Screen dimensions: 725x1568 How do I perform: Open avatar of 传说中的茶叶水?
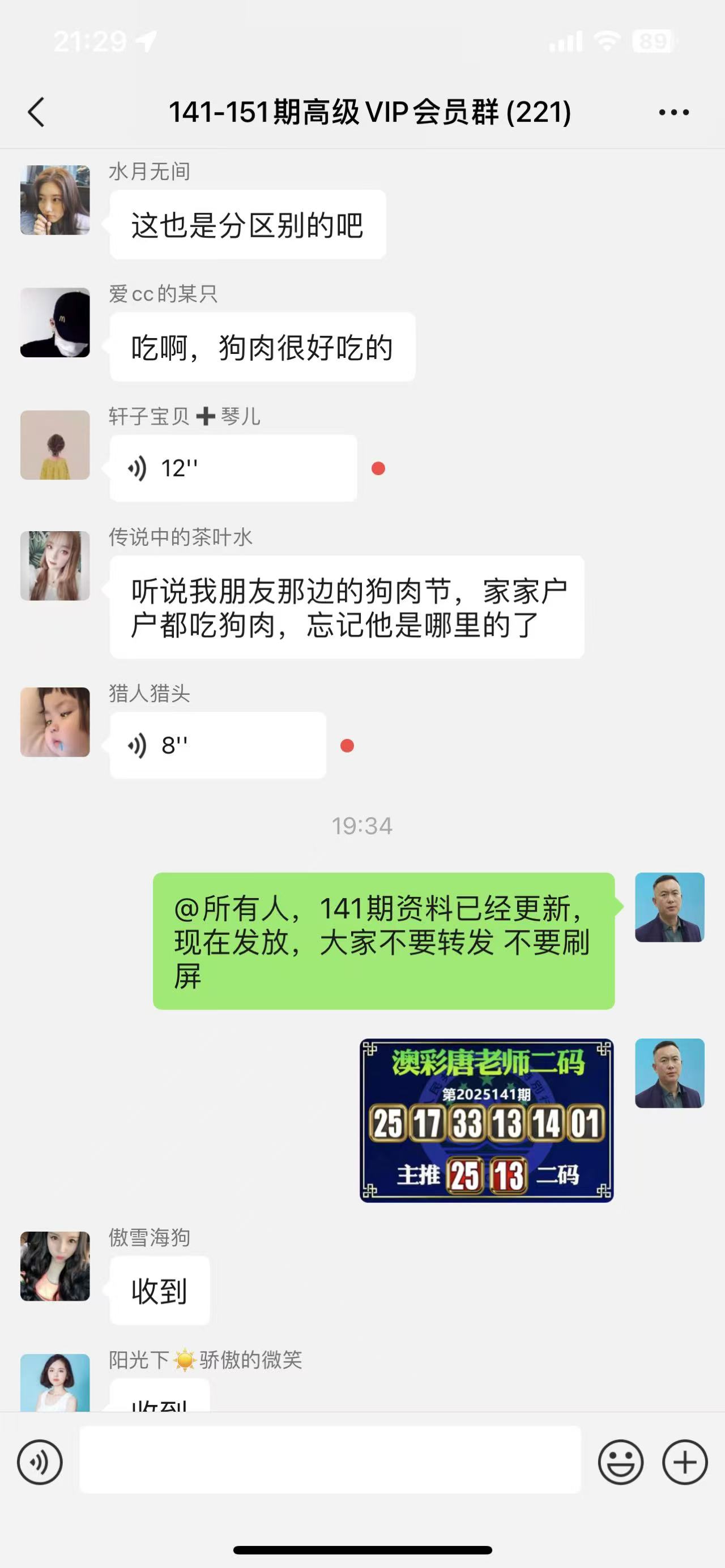click(x=55, y=566)
